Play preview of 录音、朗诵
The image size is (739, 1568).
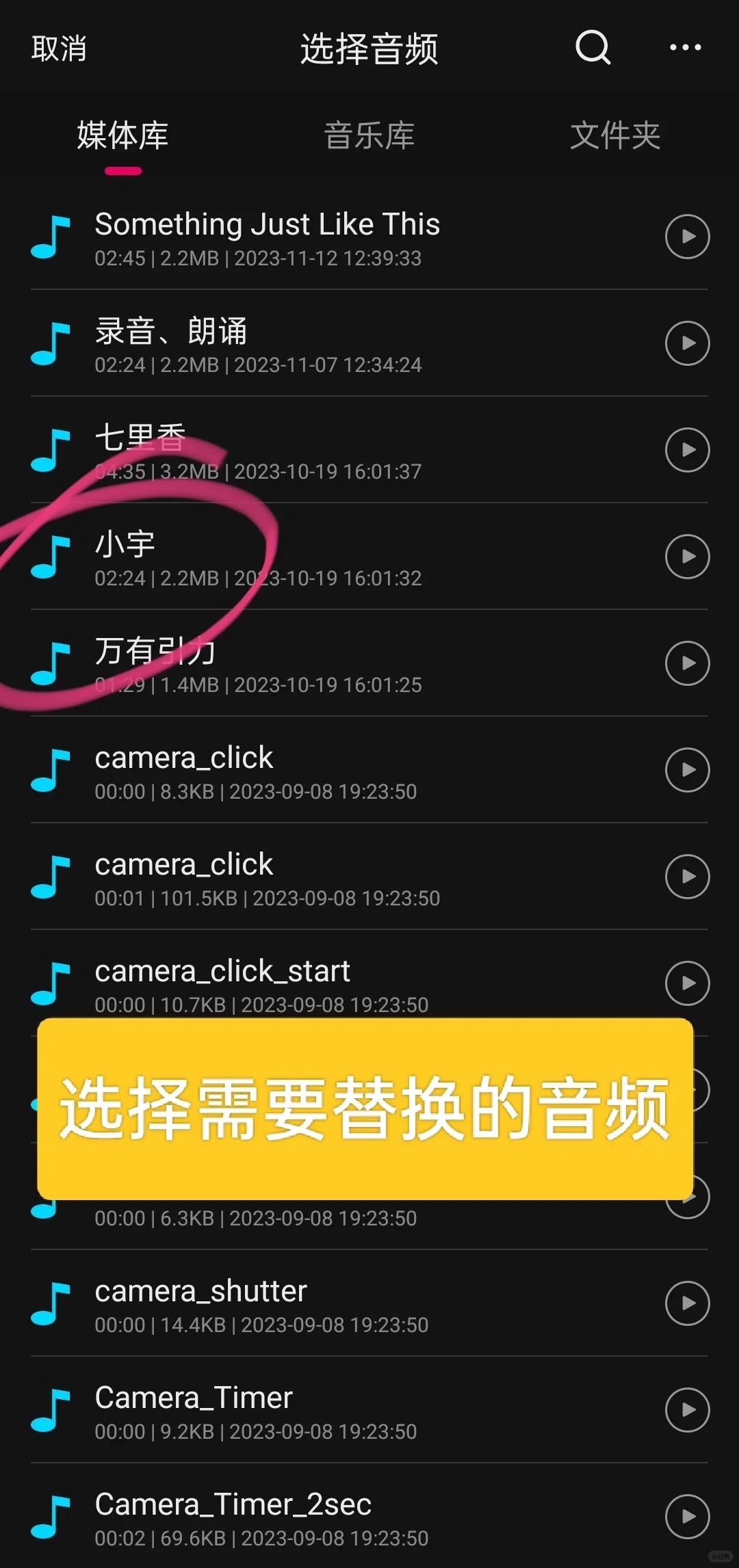coord(687,343)
